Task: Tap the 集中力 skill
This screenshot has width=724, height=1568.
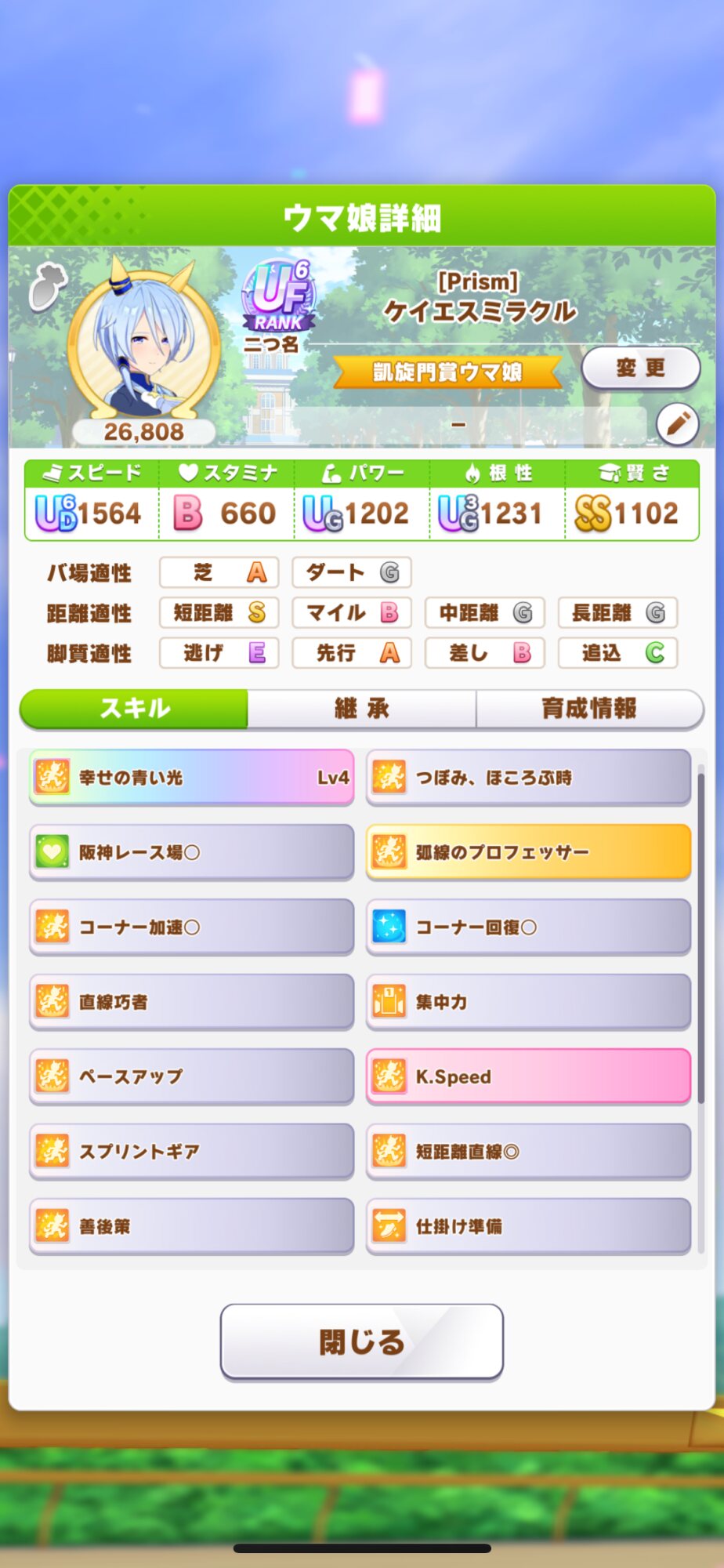Action: [x=528, y=1002]
